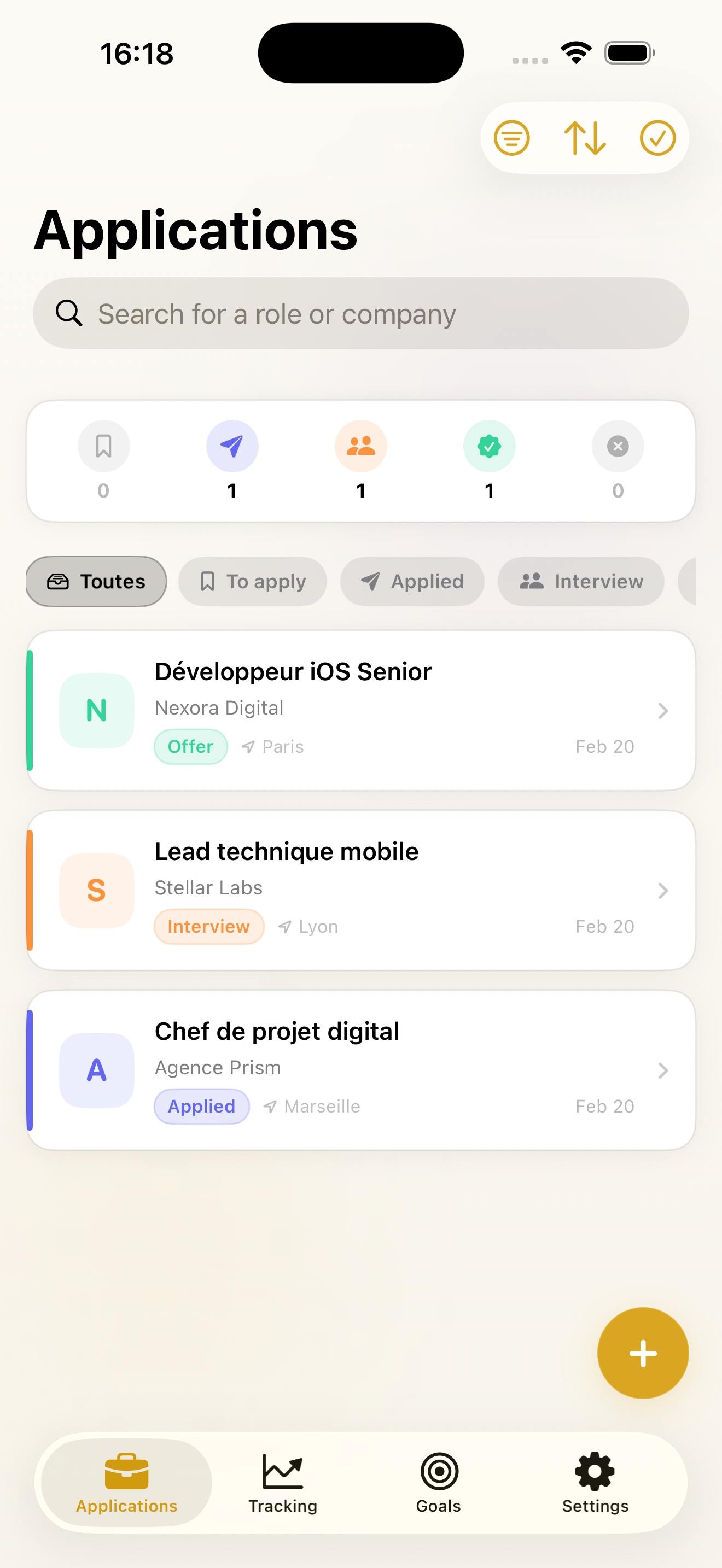Select the Applications tab
The image size is (722, 1568).
(127, 1483)
